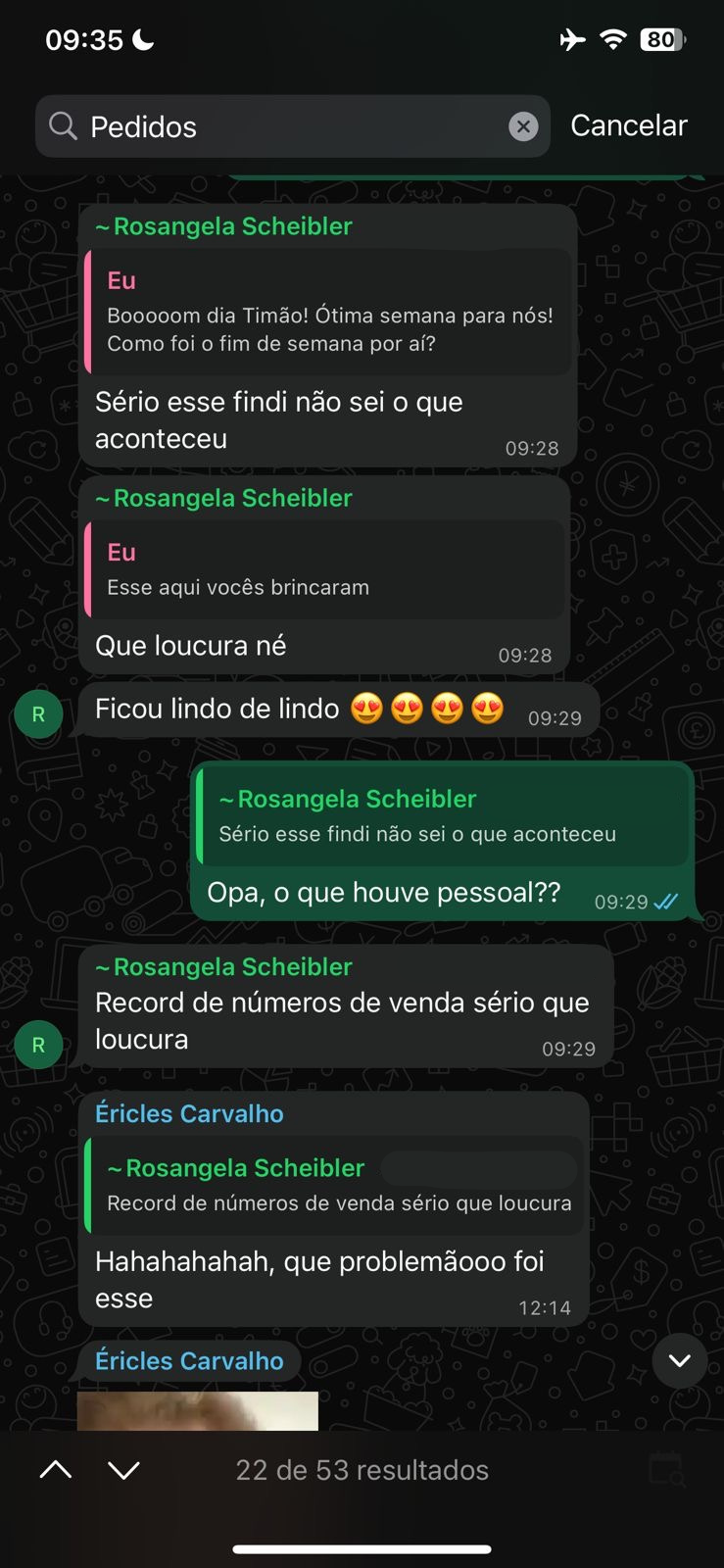Image resolution: width=724 pixels, height=1568 pixels.
Task: Open quoted message "Esse aqui vocês brincaram"
Action: point(326,569)
